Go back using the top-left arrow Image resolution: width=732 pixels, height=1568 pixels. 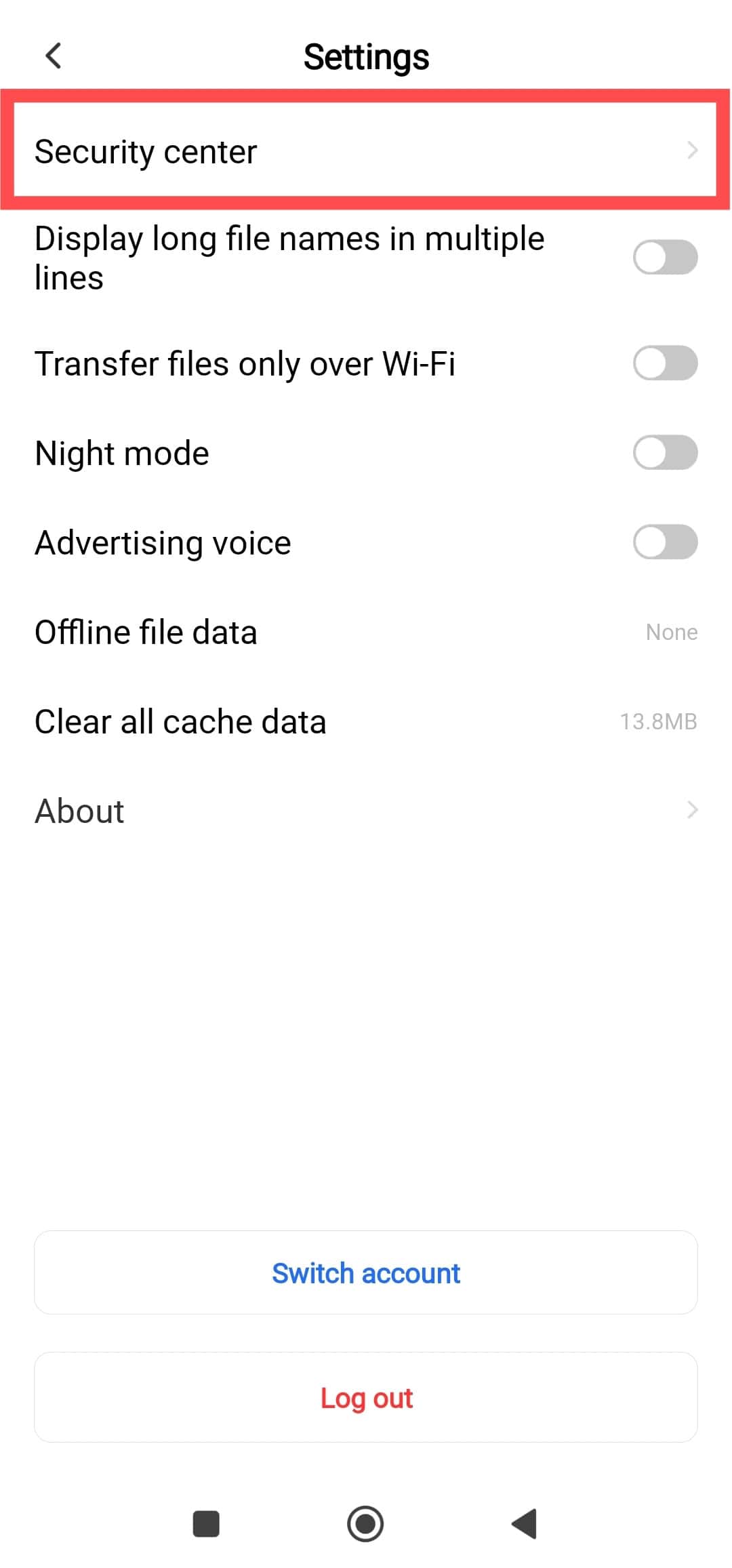coord(54,56)
